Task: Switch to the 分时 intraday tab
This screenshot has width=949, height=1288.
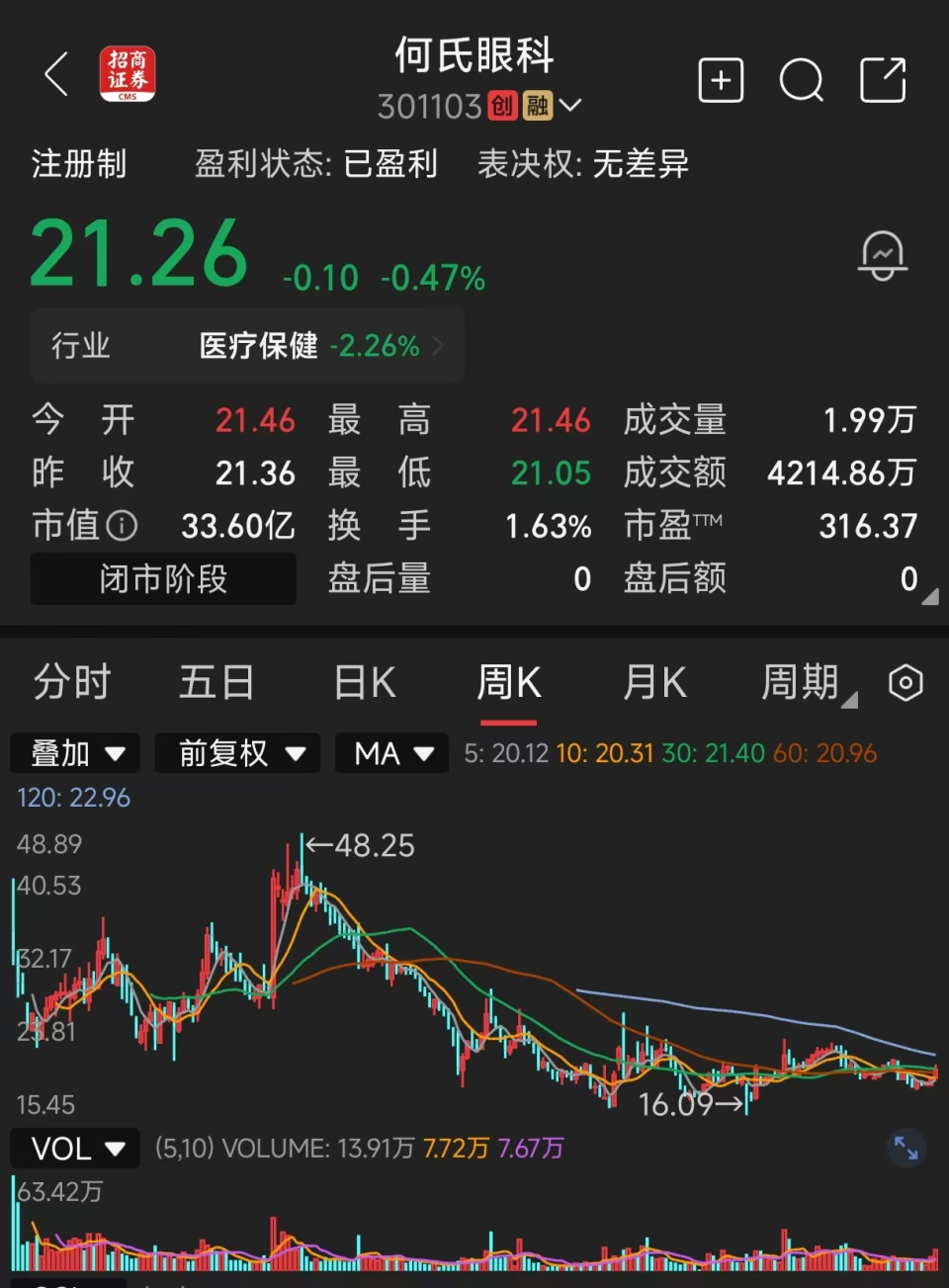Action: click(72, 682)
